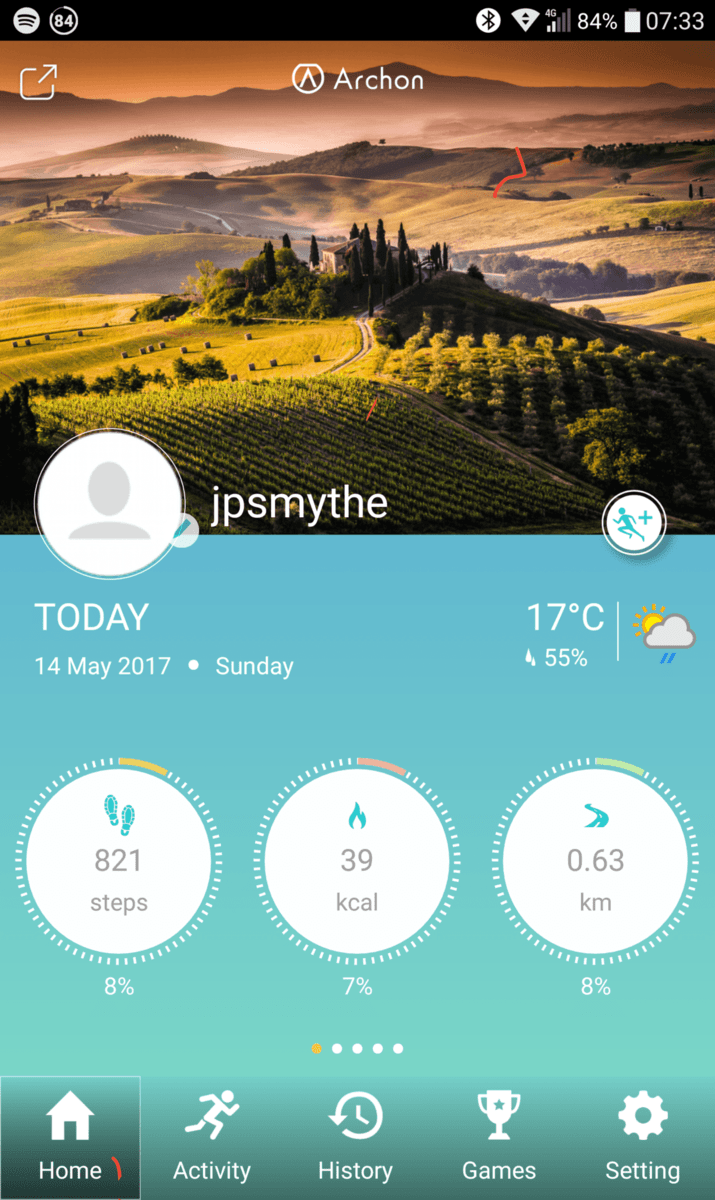
Task: Open the km distance progress circle
Action: 595,862
